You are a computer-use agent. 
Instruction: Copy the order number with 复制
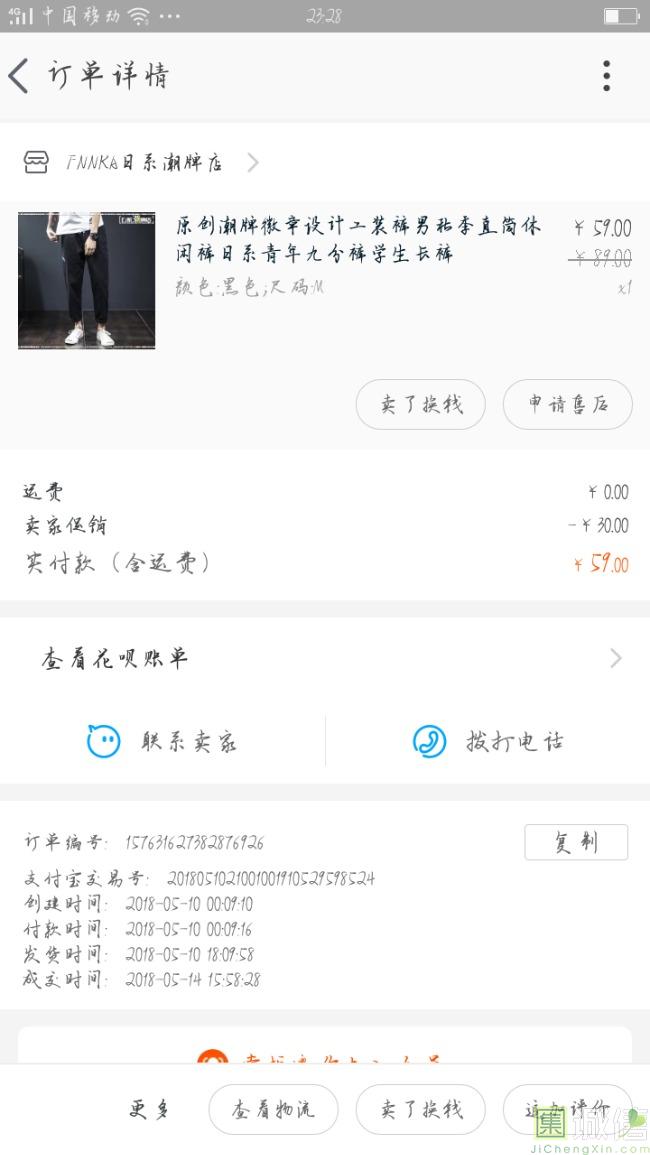[x=576, y=842]
